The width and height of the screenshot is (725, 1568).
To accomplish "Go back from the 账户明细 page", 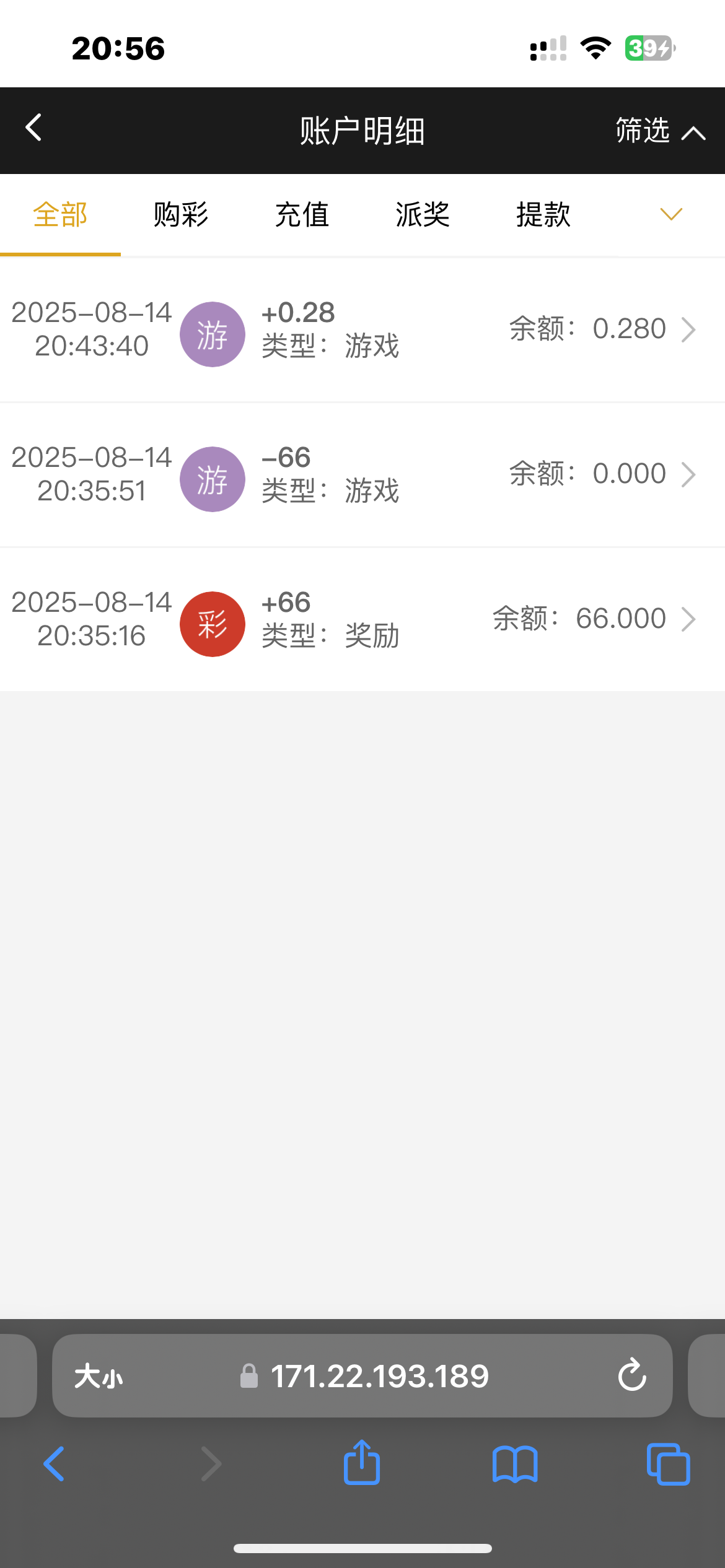I will pos(34,128).
